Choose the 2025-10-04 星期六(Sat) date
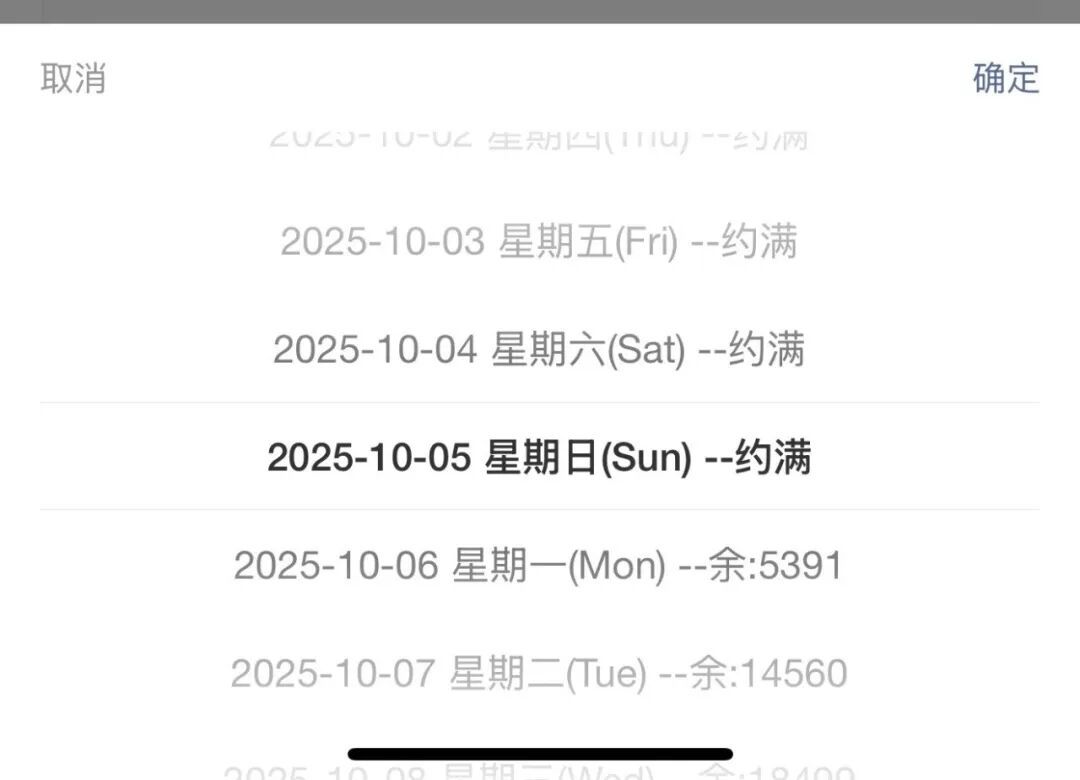1080x780 pixels. coord(539,350)
